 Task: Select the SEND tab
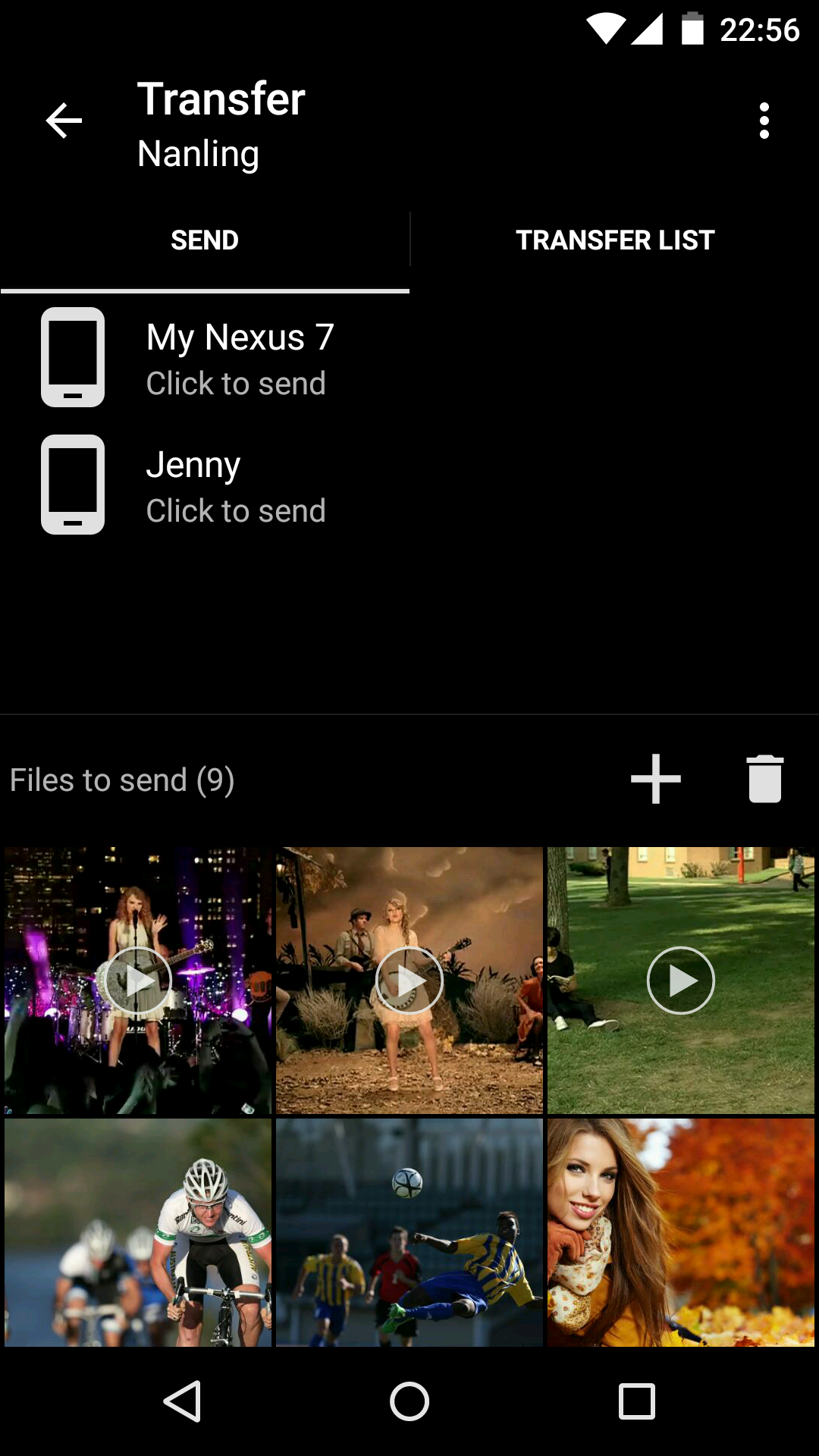point(205,240)
